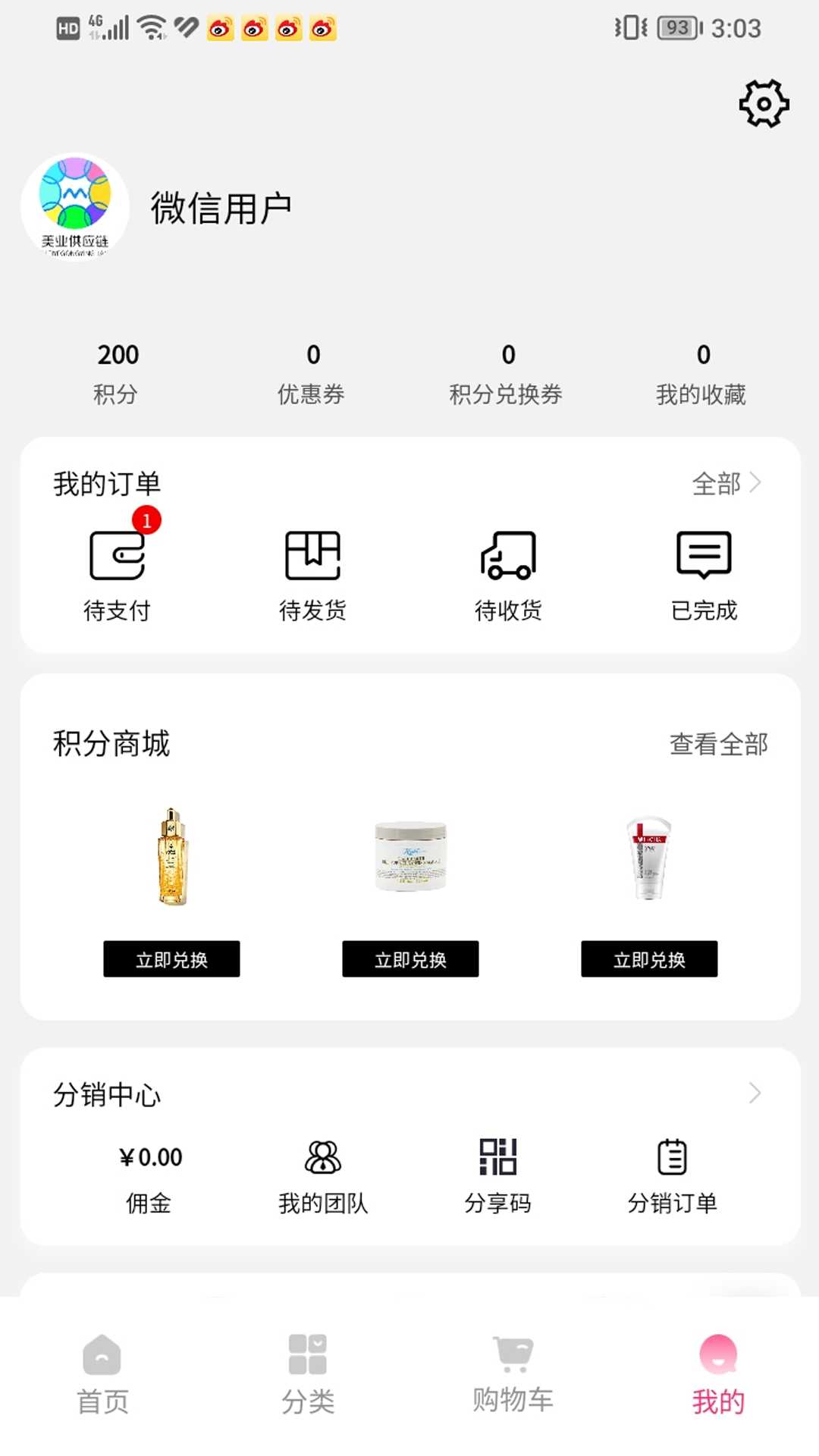Viewport: 819px width, 1456px height.
Task: Redeem the gold serum with 立即兑换
Action: coord(171,959)
